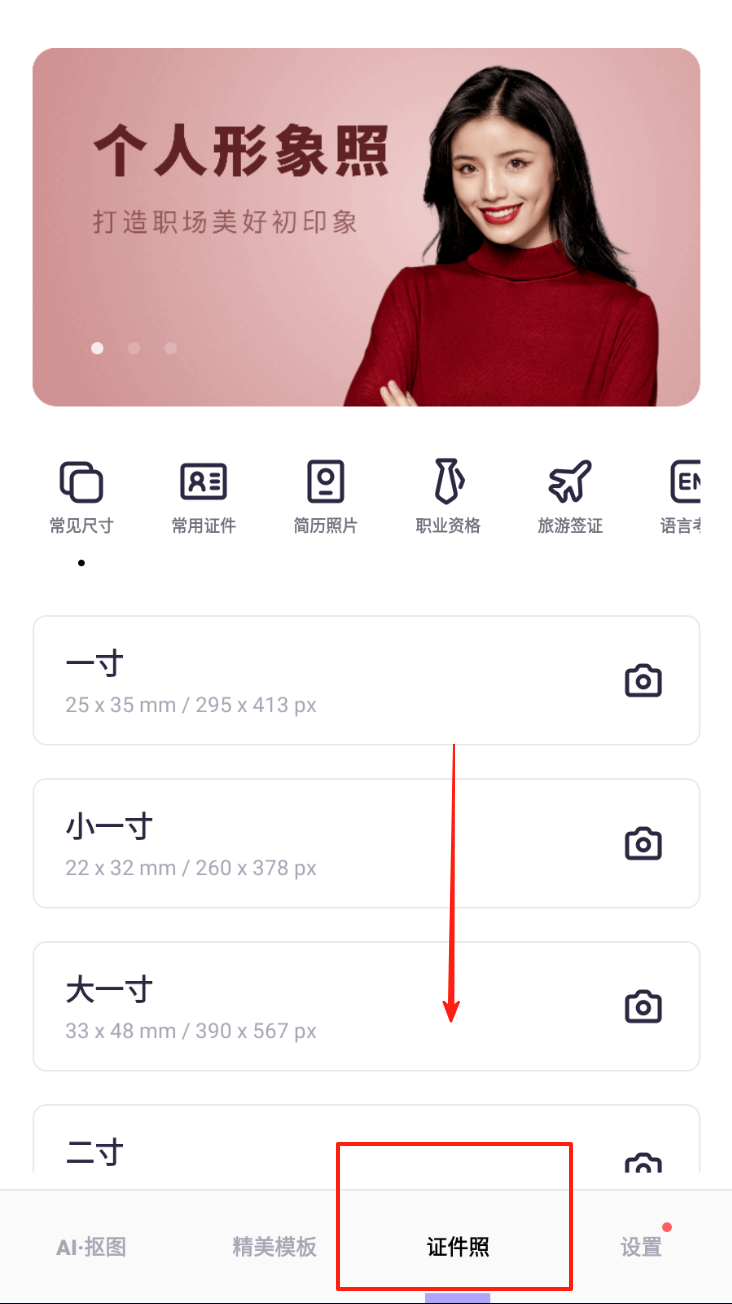Tap the camera icon for 大一寸
This screenshot has width=732, height=1304.
pyautogui.click(x=643, y=1006)
